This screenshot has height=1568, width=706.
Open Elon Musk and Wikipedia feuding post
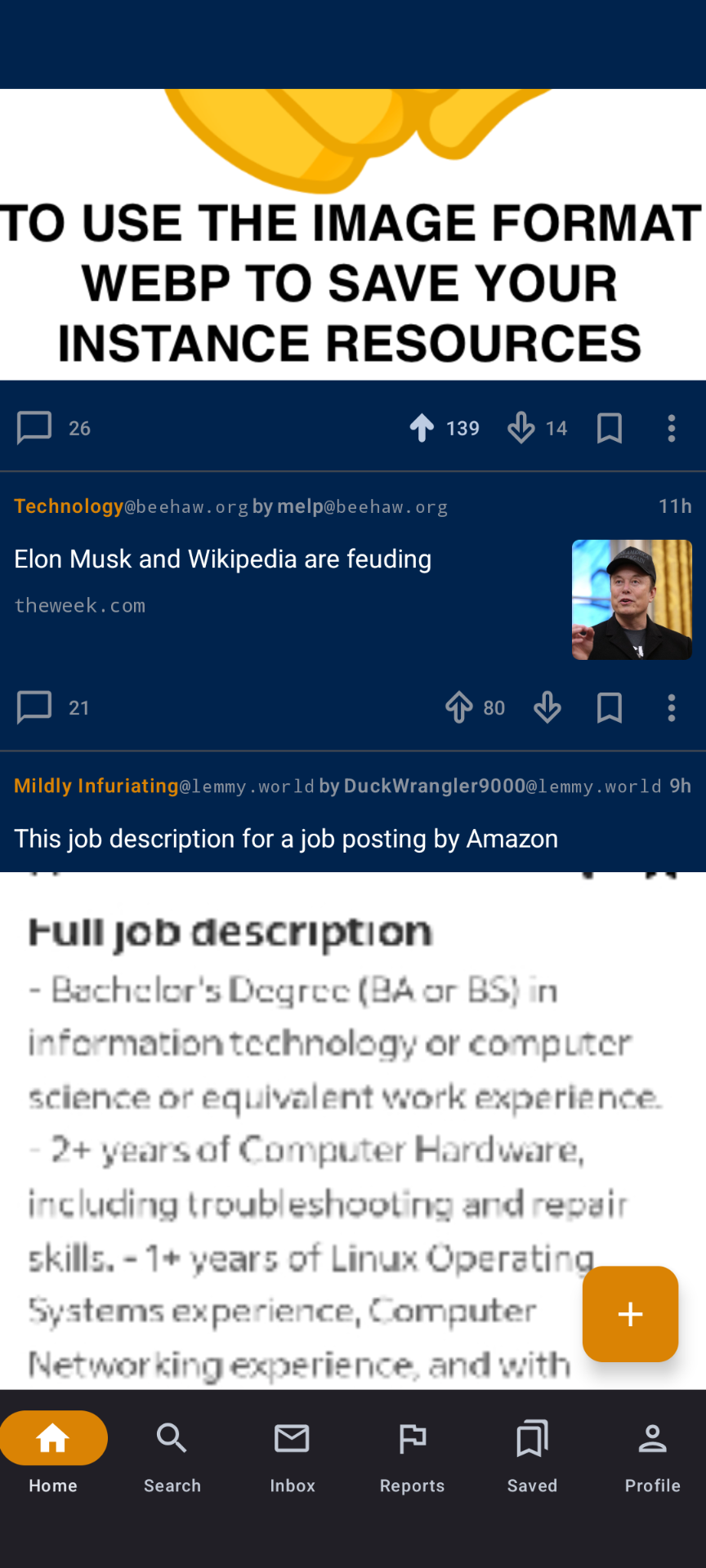(223, 559)
